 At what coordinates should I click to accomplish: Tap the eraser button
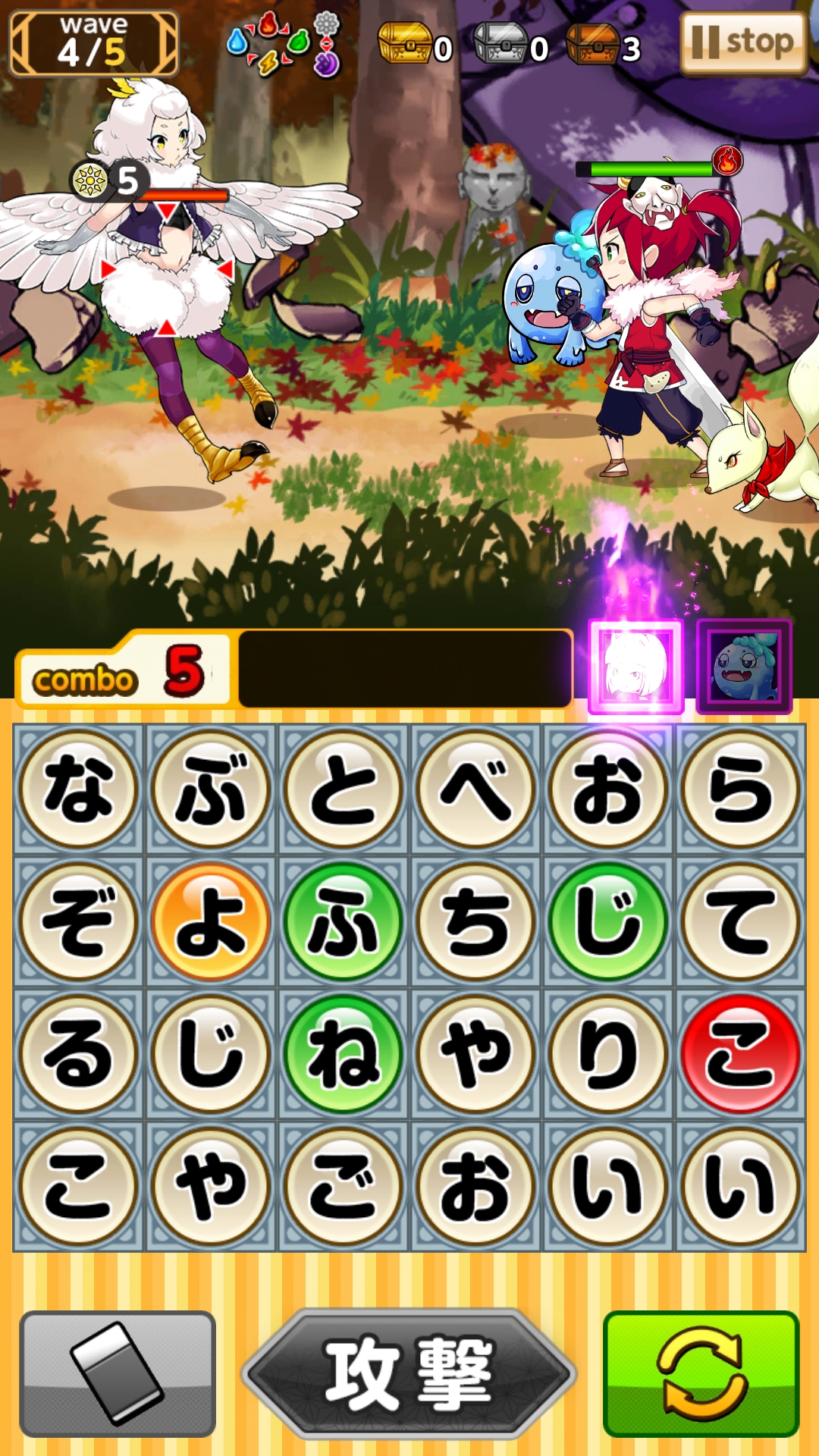pyautogui.click(x=118, y=1373)
